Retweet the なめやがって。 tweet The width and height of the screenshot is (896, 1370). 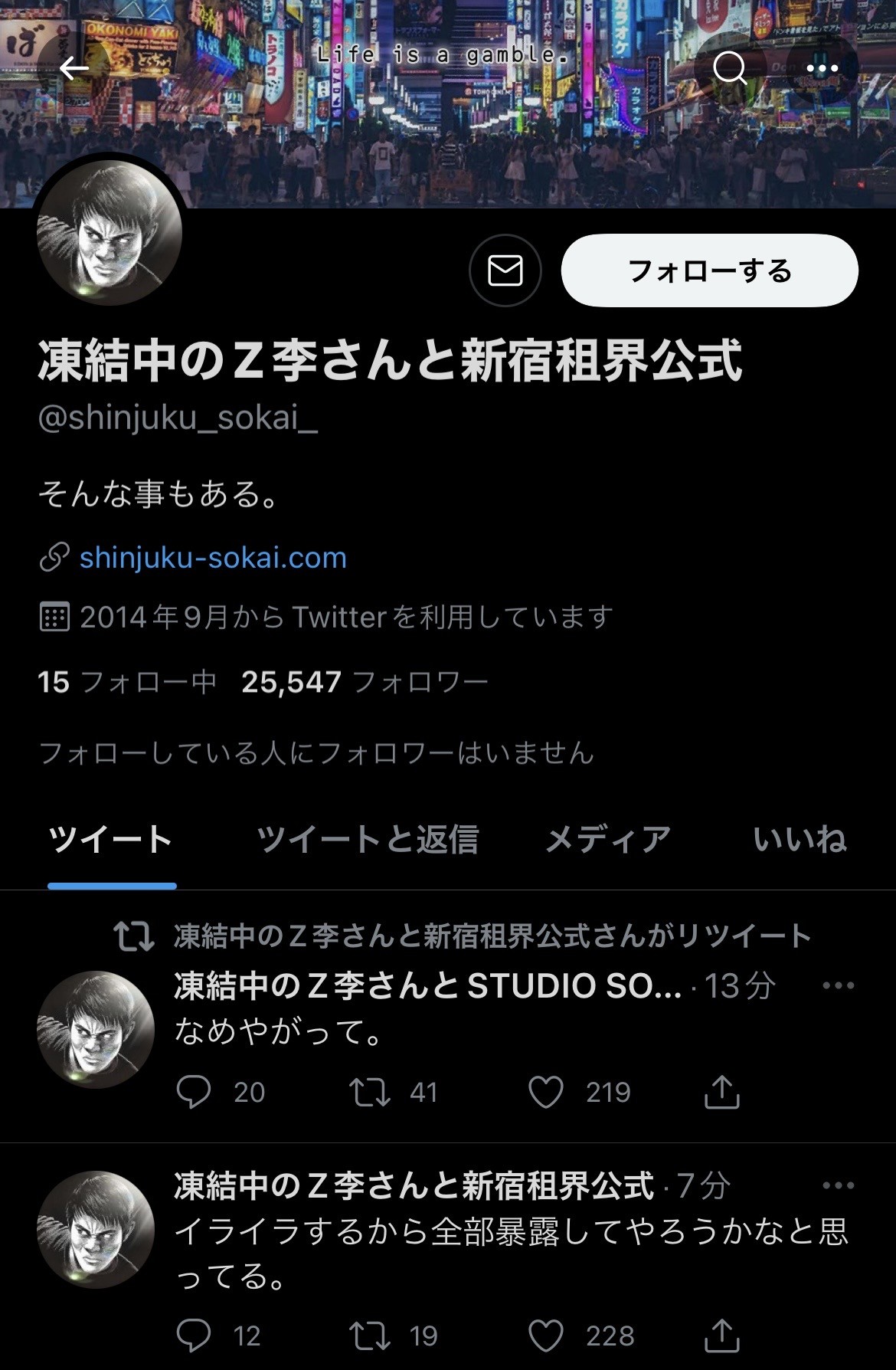point(370,1092)
